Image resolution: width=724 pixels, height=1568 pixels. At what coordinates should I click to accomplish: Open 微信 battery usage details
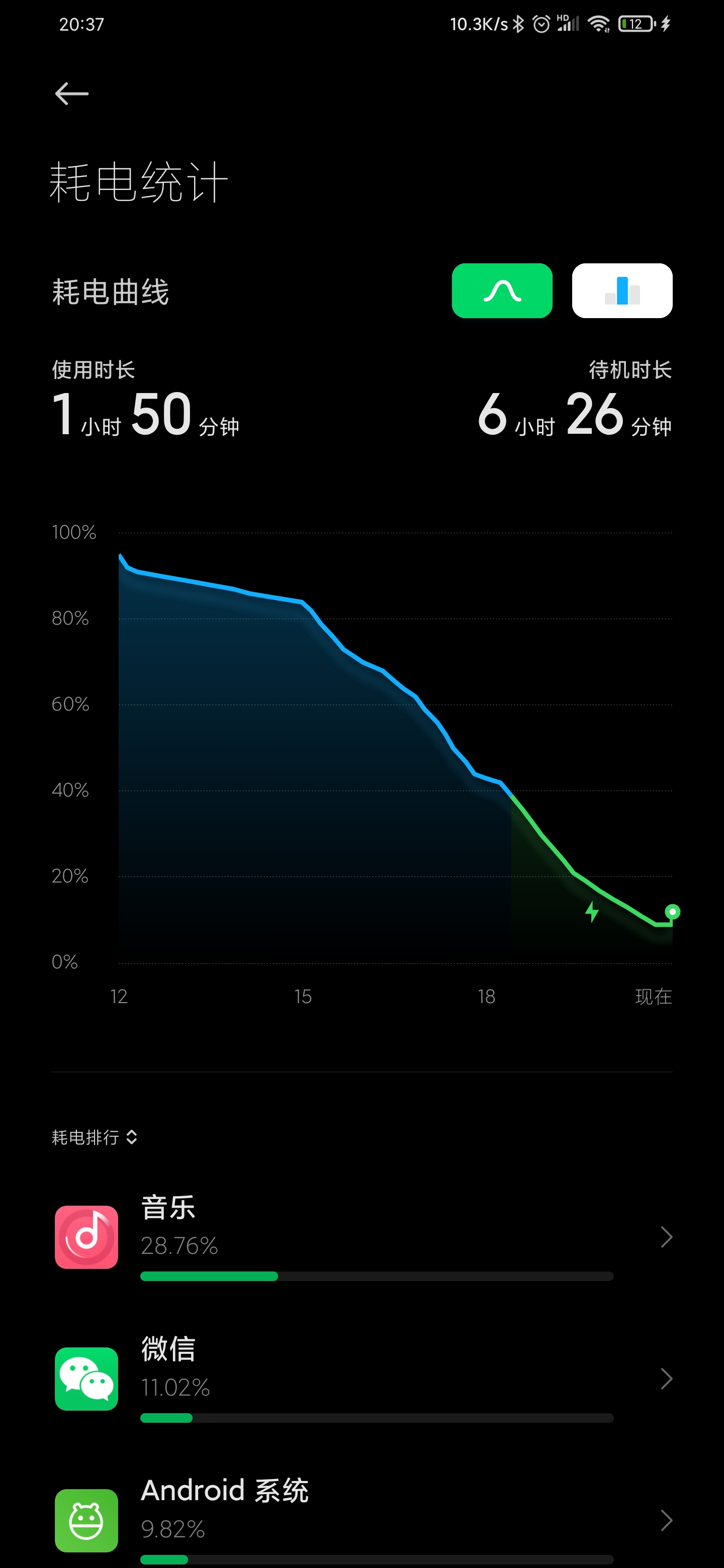361,1378
